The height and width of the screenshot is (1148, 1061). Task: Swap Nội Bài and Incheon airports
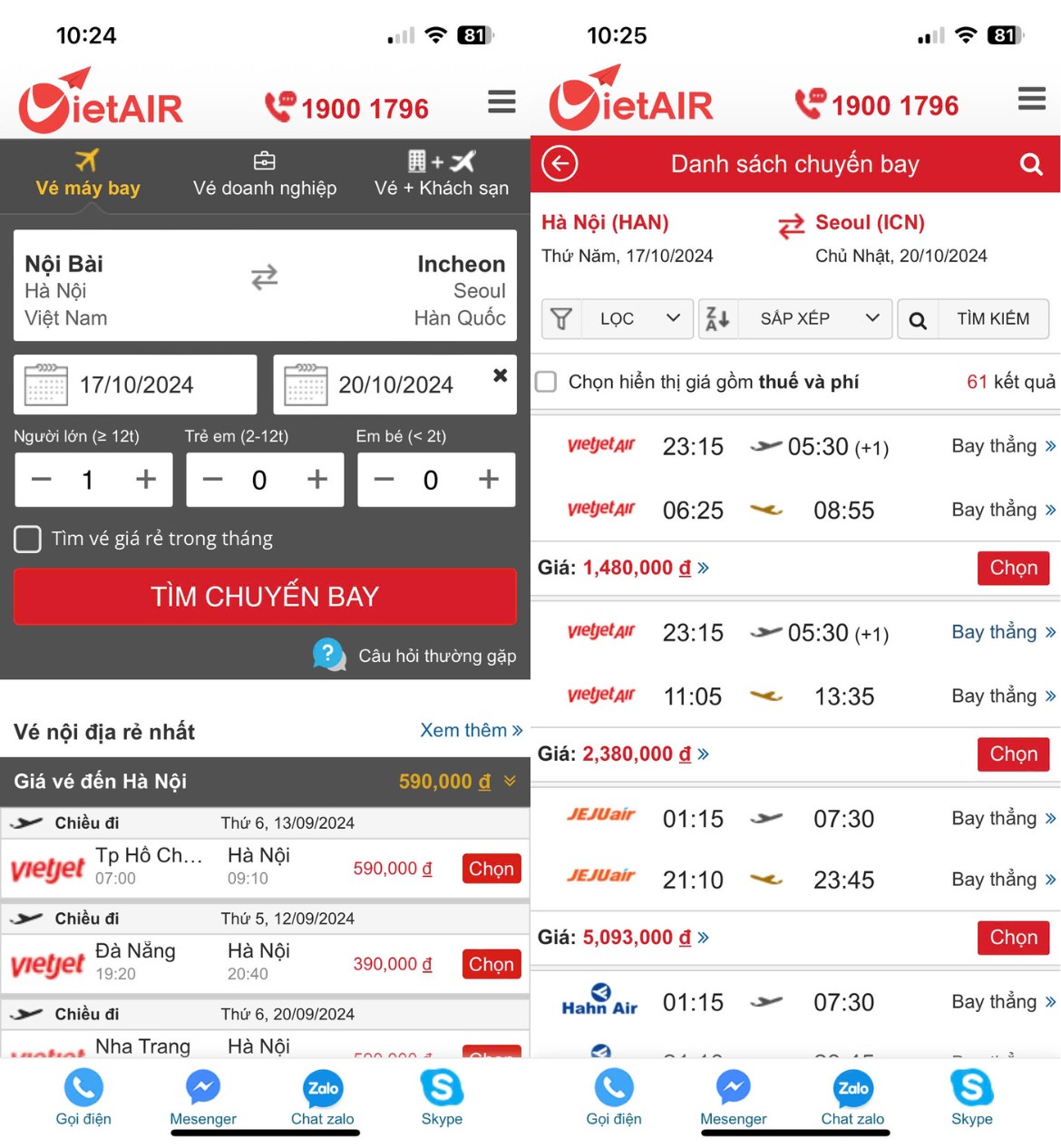pos(264,277)
